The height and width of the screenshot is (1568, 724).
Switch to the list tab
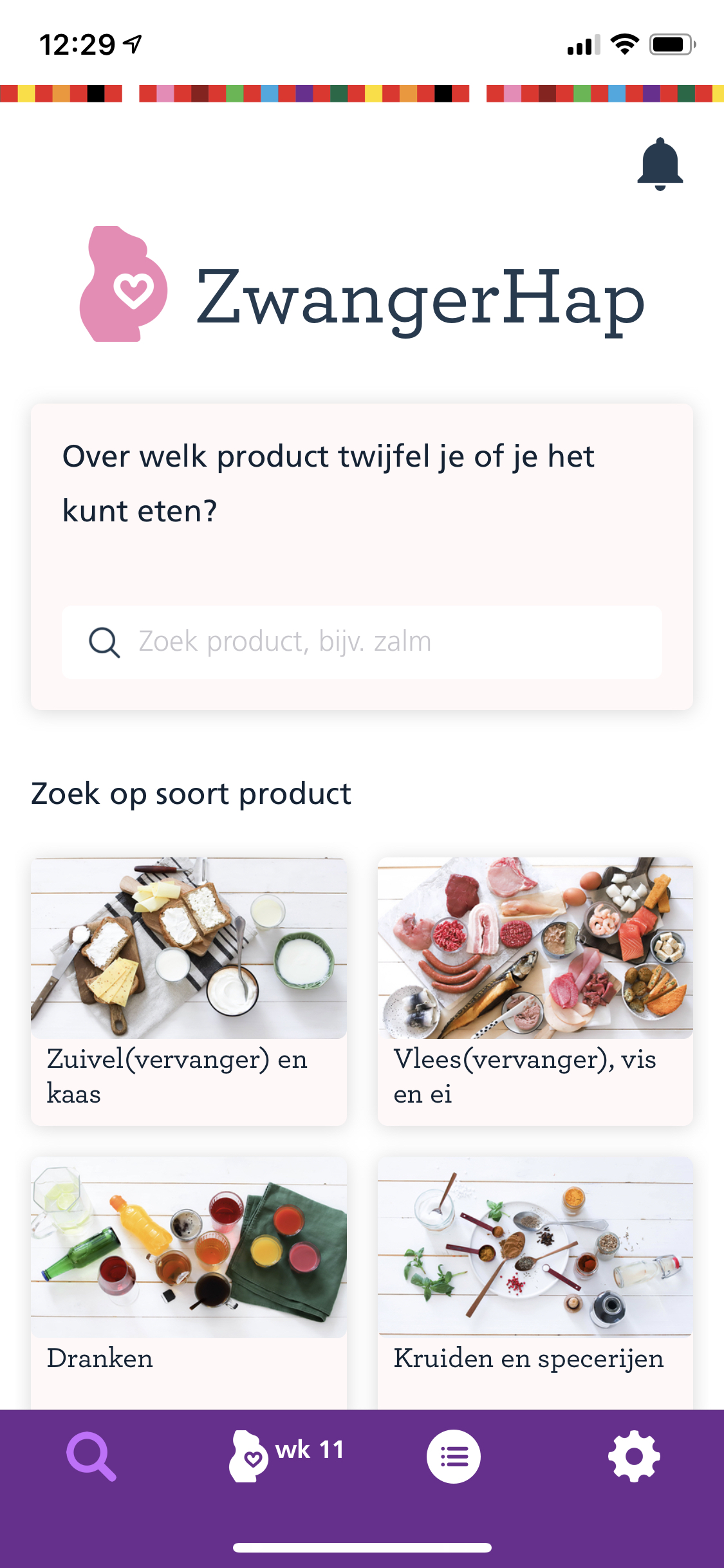[x=454, y=1456]
